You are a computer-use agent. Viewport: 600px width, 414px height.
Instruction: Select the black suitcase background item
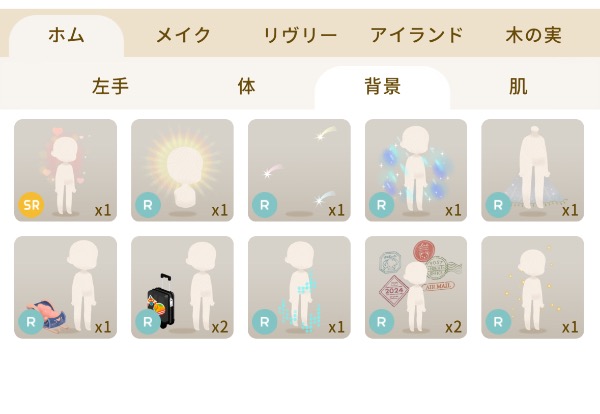182,287
